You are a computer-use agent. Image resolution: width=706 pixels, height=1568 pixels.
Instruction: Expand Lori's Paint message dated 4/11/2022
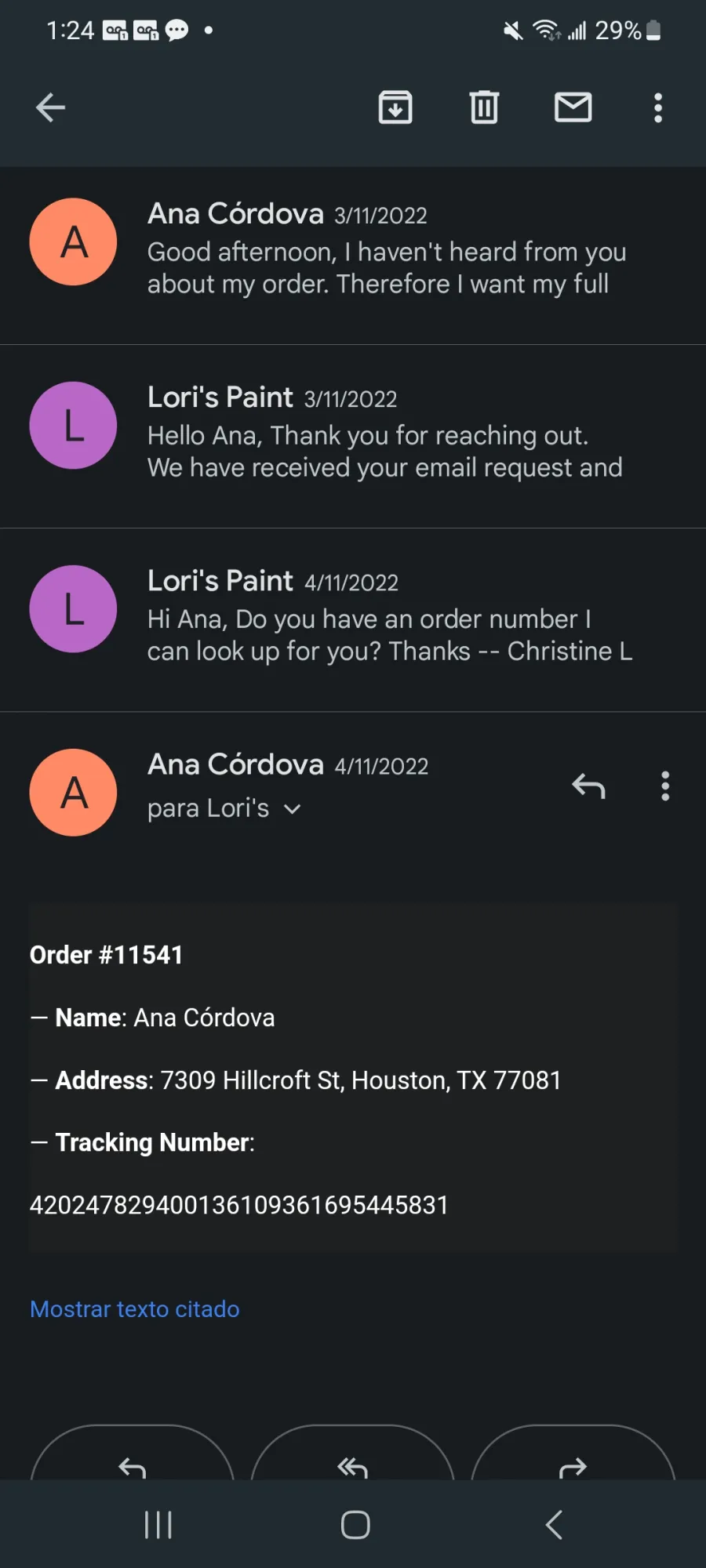353,619
